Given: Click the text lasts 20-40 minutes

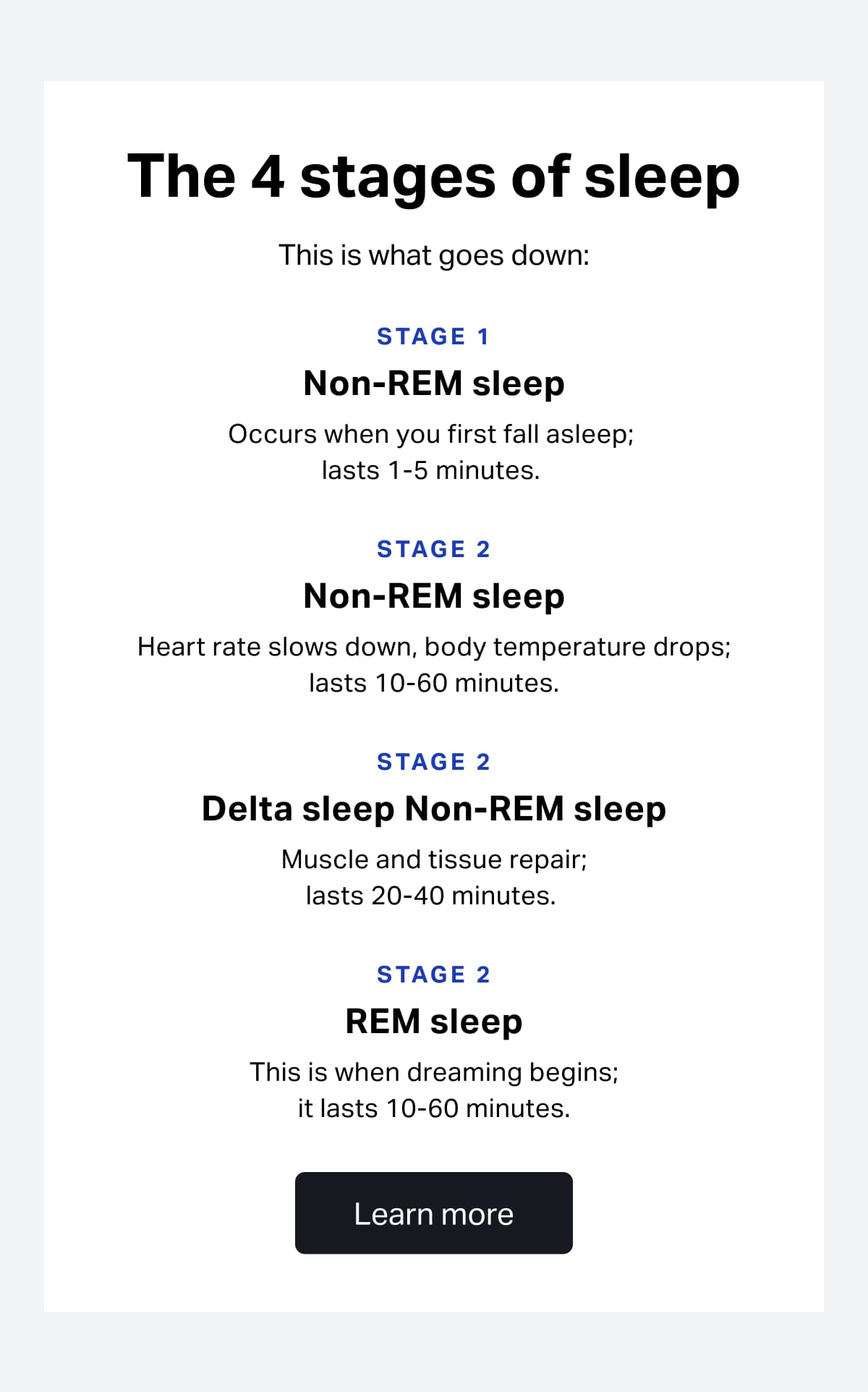Looking at the screenshot, I should (x=433, y=895).
